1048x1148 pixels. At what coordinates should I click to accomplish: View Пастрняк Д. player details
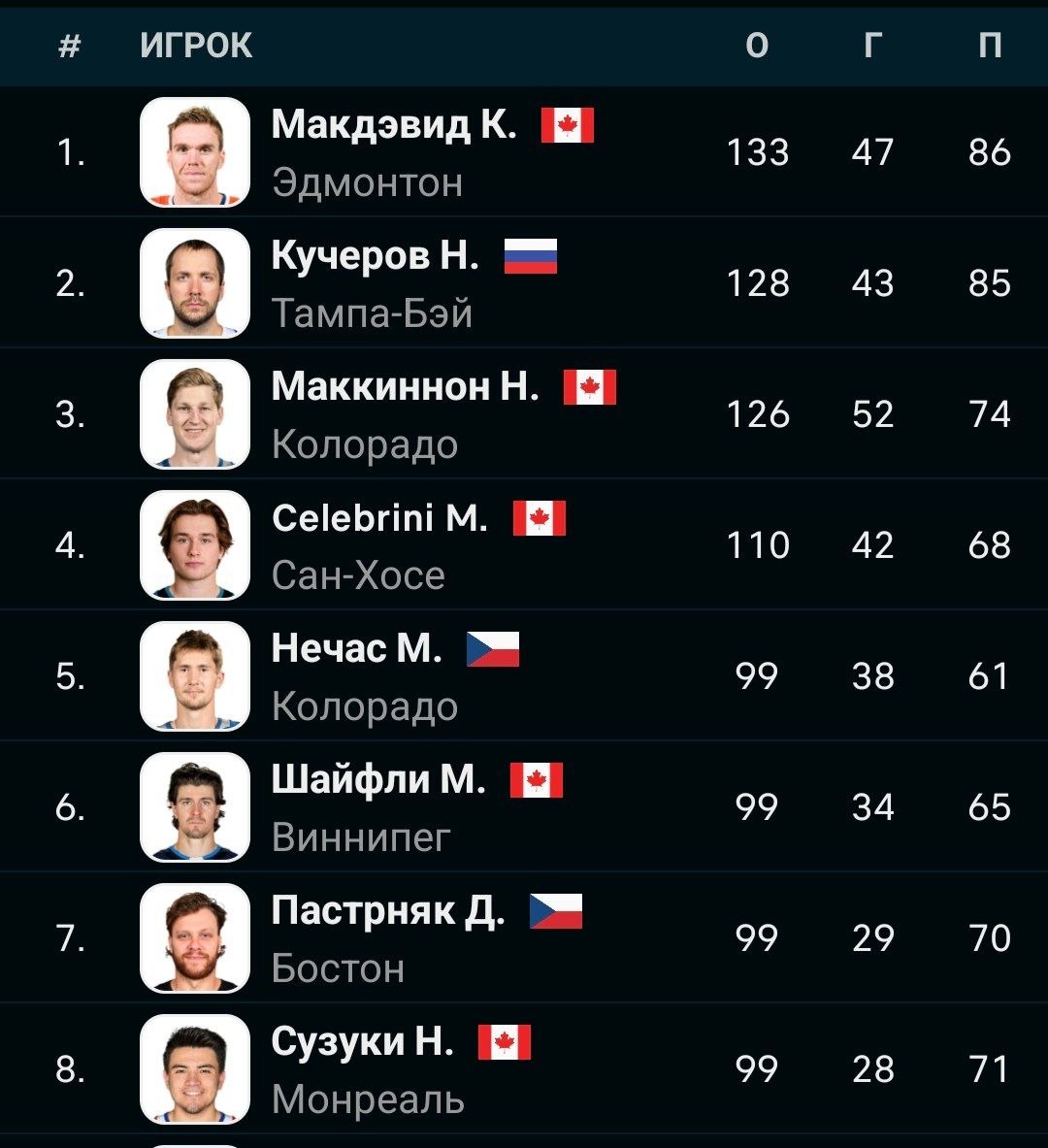387,911
